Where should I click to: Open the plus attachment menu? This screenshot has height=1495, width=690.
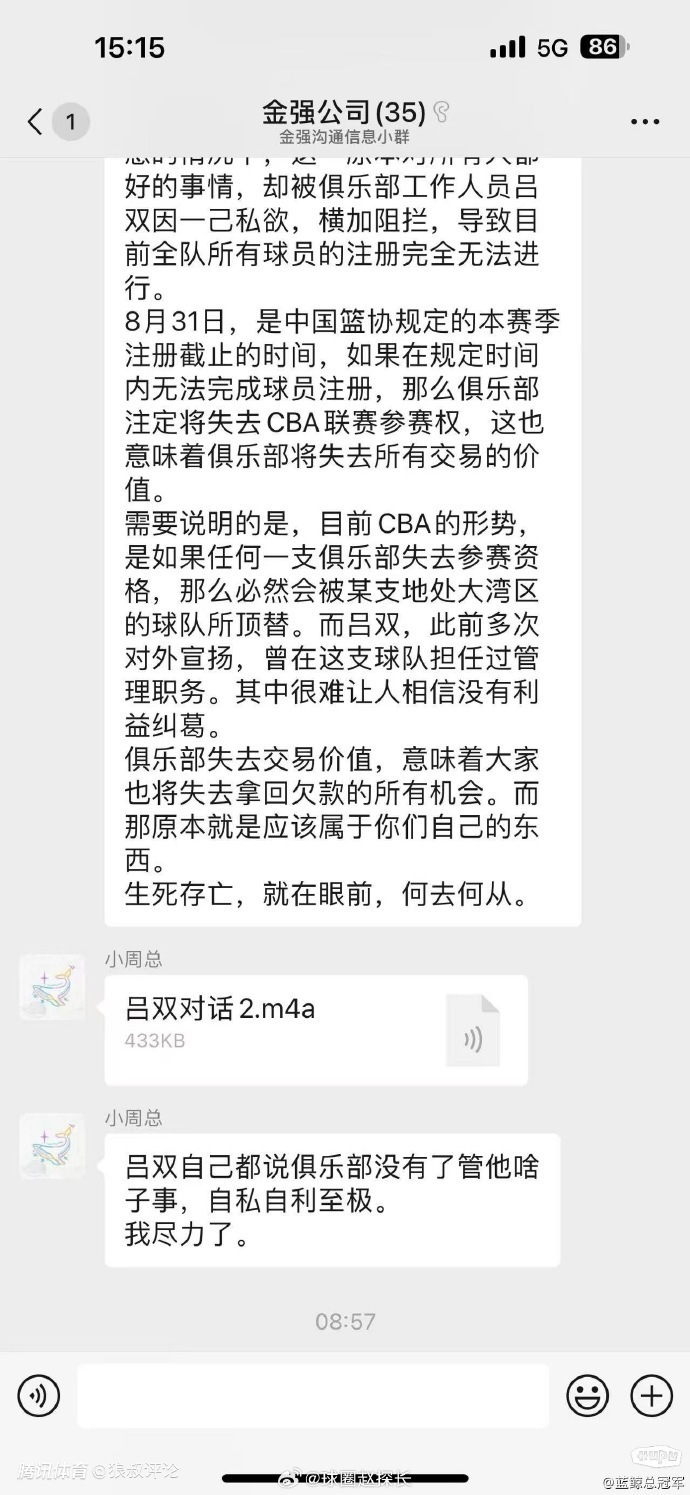(651, 1395)
